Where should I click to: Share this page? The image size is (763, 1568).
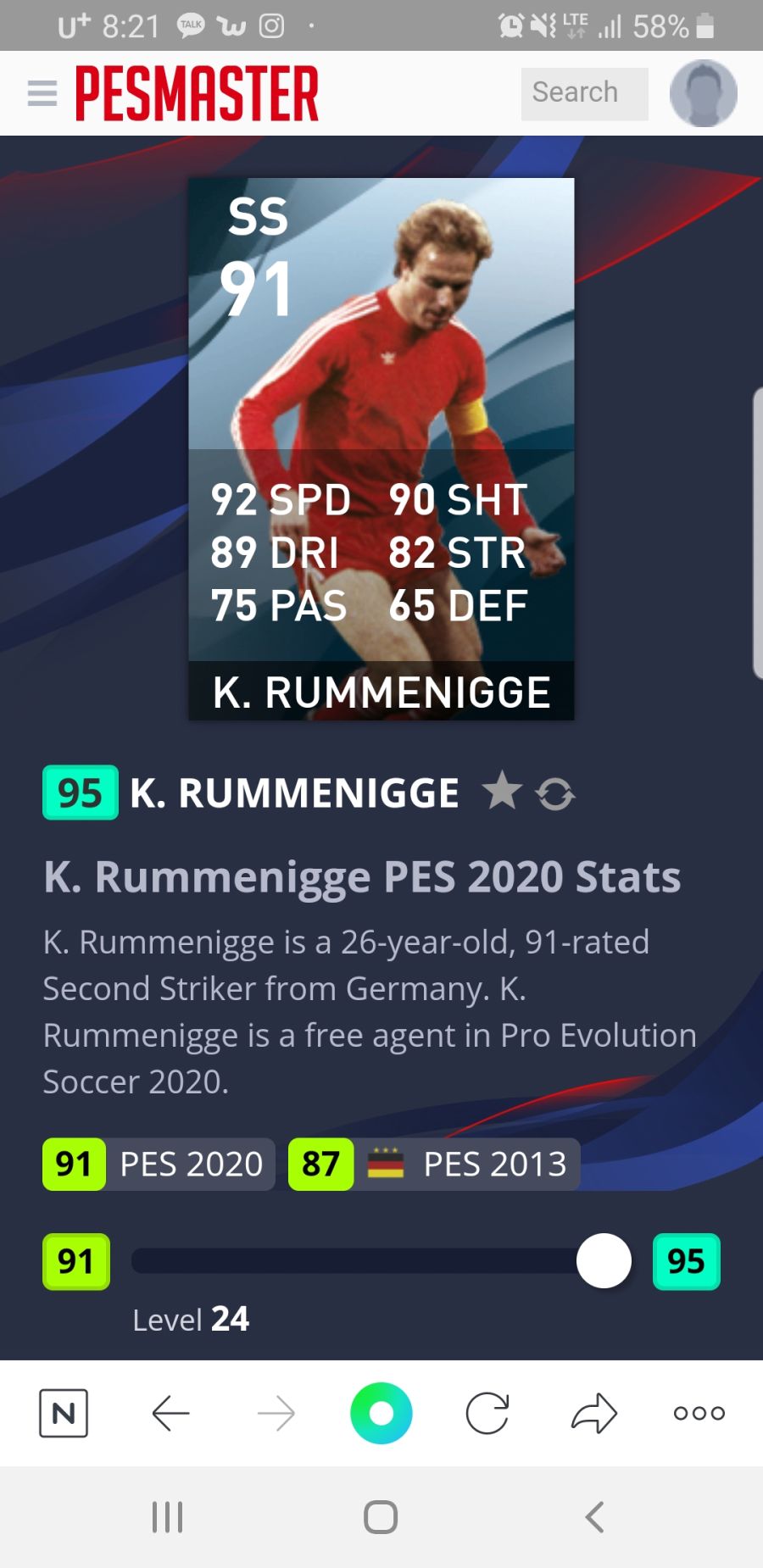point(594,1413)
